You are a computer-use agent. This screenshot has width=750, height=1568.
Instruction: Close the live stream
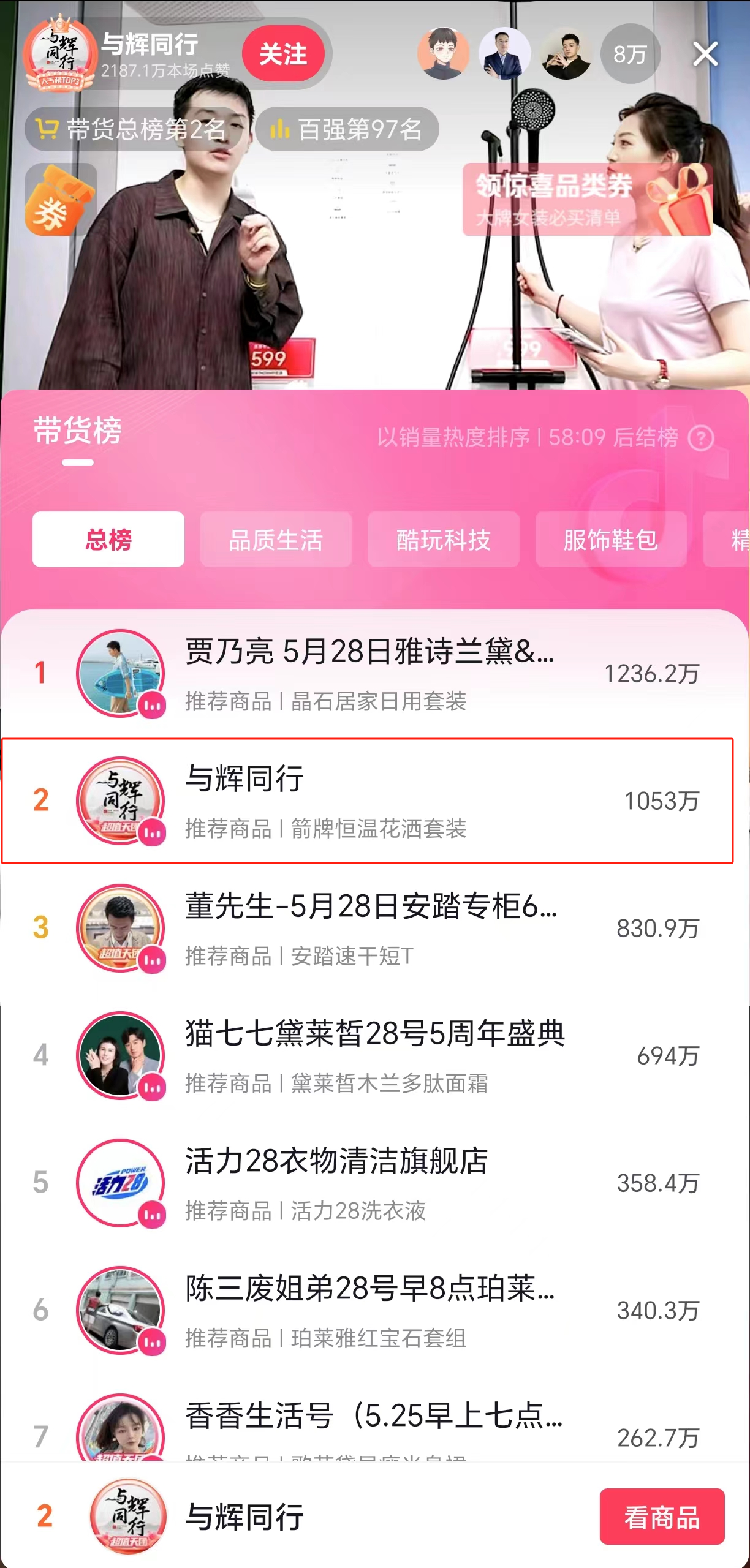click(x=705, y=54)
